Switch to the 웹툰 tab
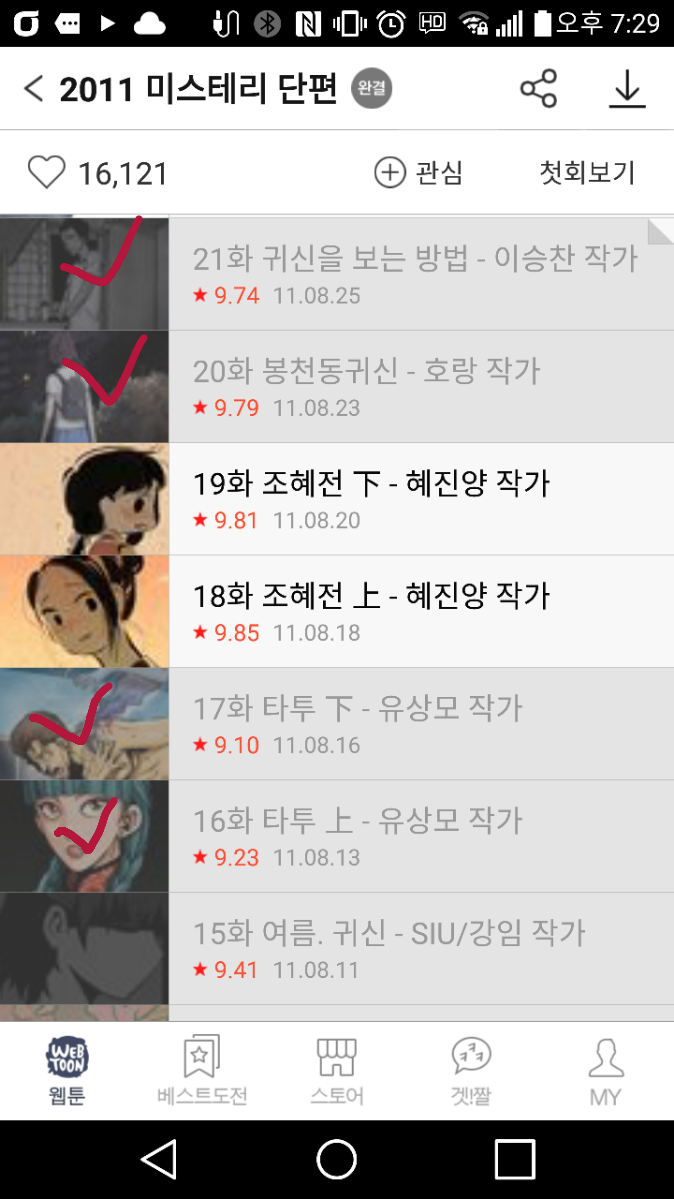674x1199 pixels. pyautogui.click(x=67, y=1070)
